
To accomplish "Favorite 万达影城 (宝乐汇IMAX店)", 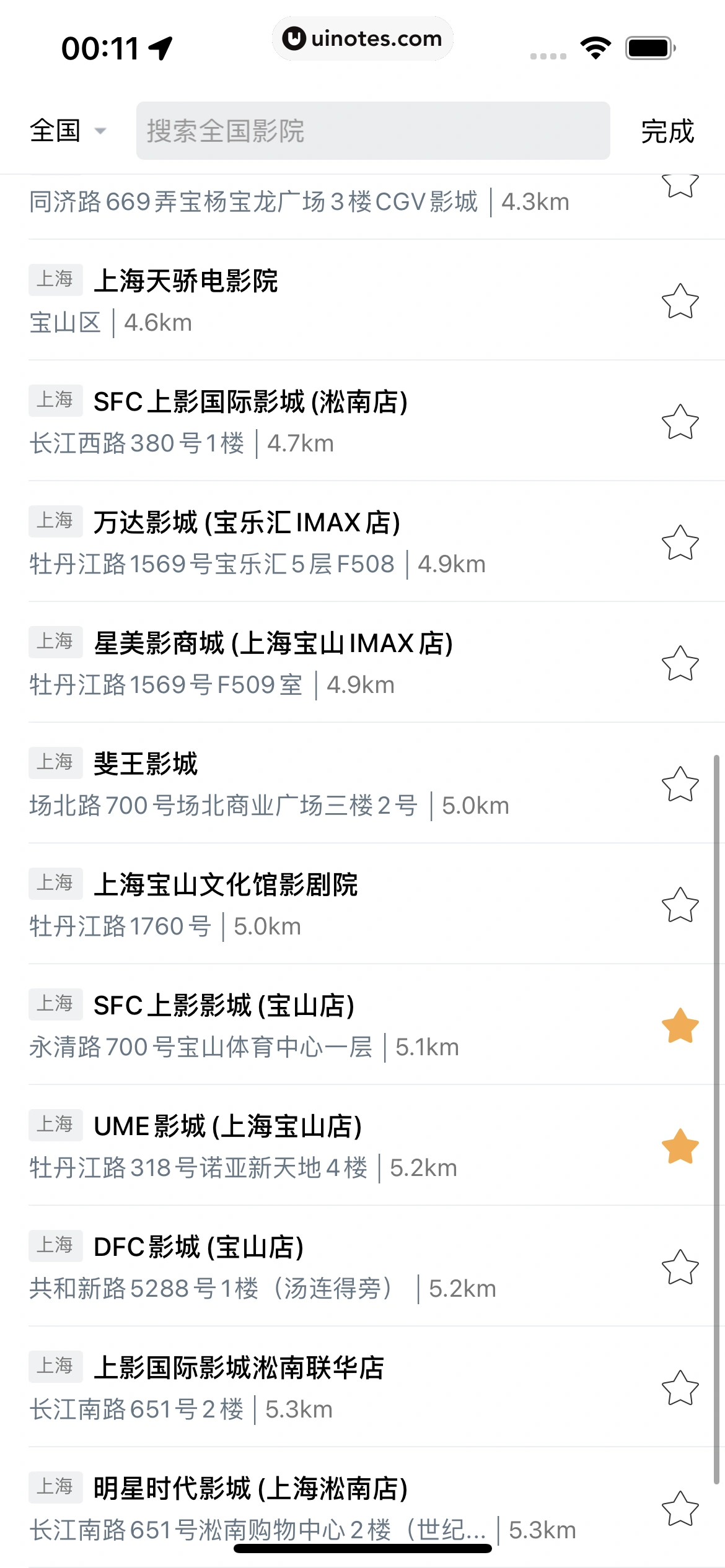I will point(680,543).
